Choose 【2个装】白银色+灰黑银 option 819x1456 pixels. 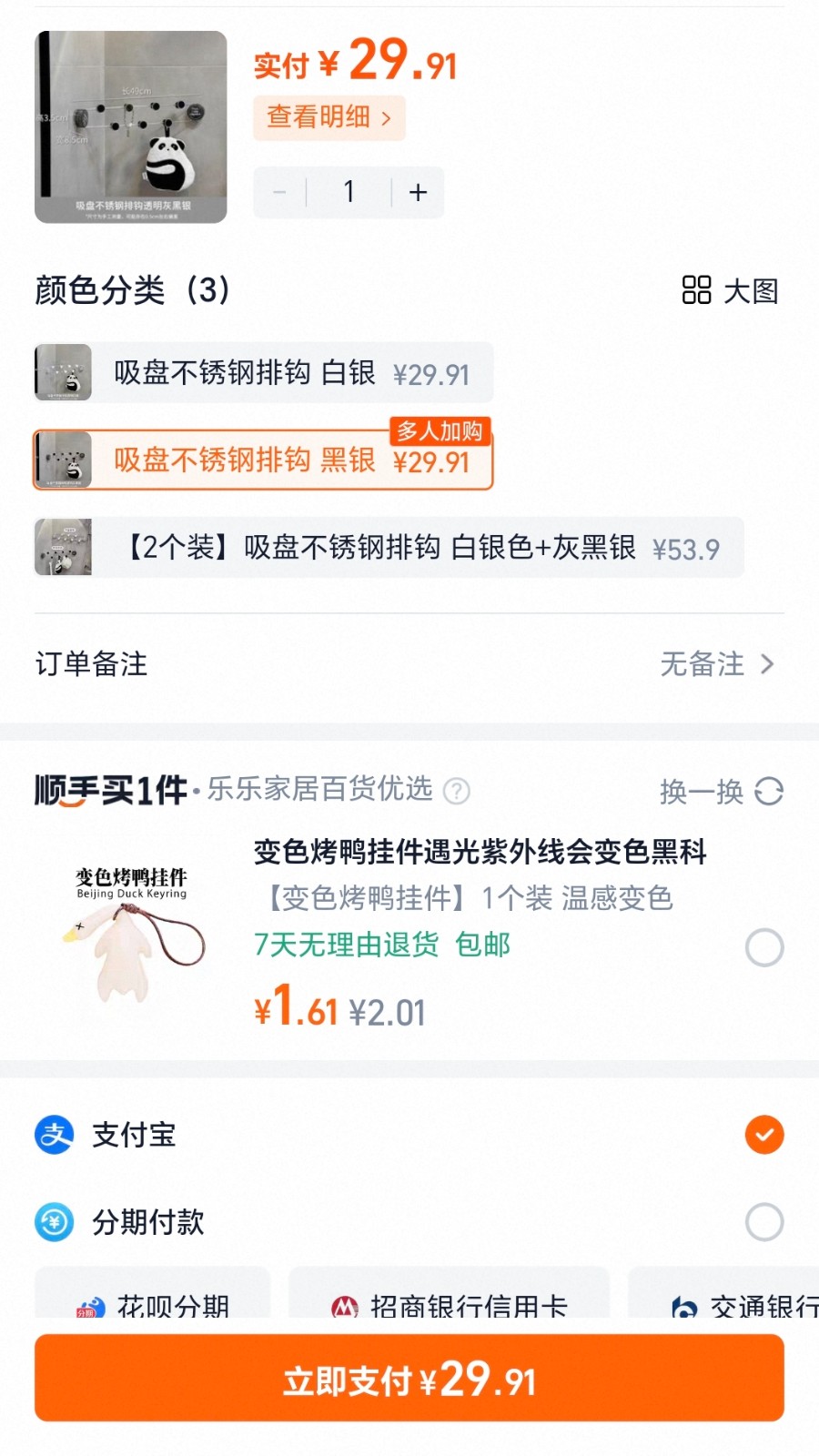click(389, 548)
